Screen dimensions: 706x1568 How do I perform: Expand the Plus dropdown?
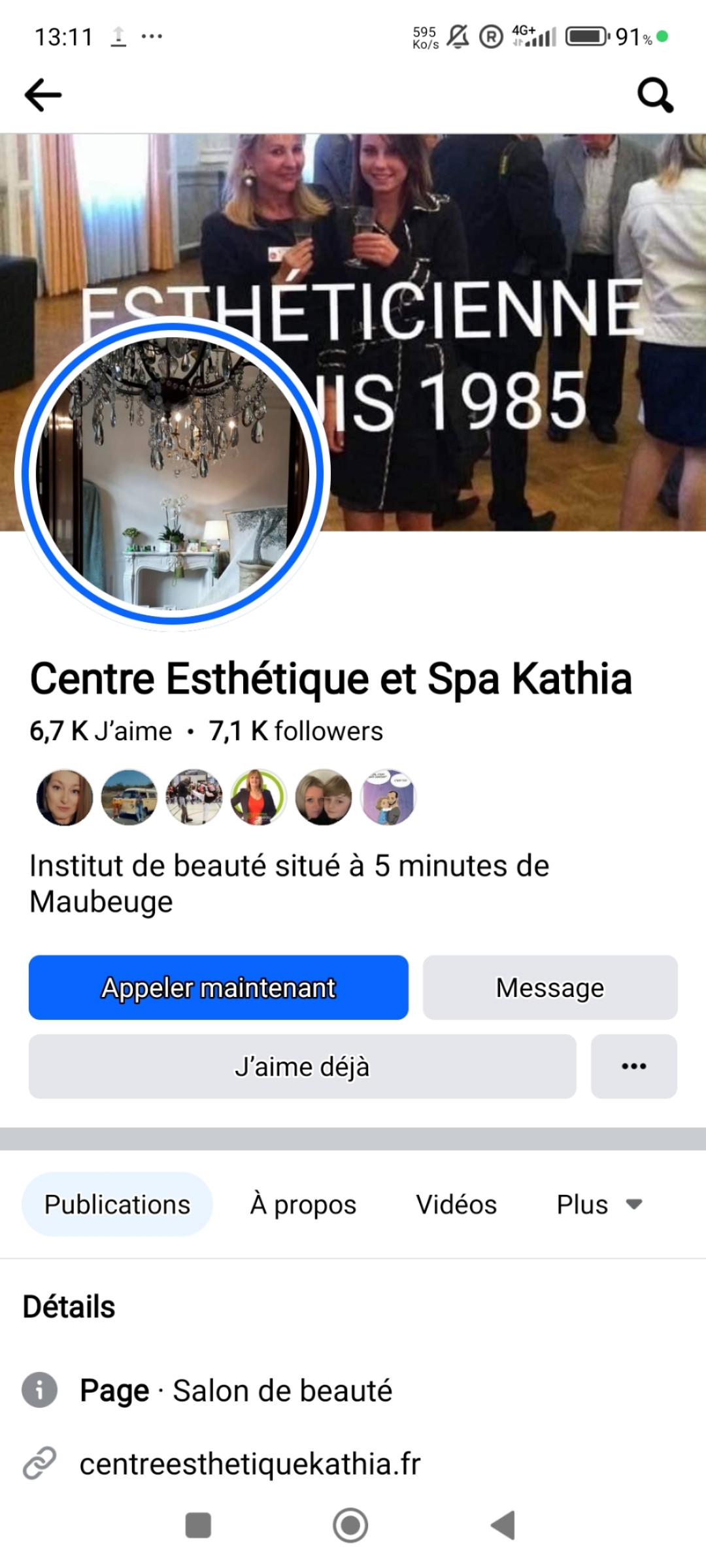click(x=599, y=1204)
